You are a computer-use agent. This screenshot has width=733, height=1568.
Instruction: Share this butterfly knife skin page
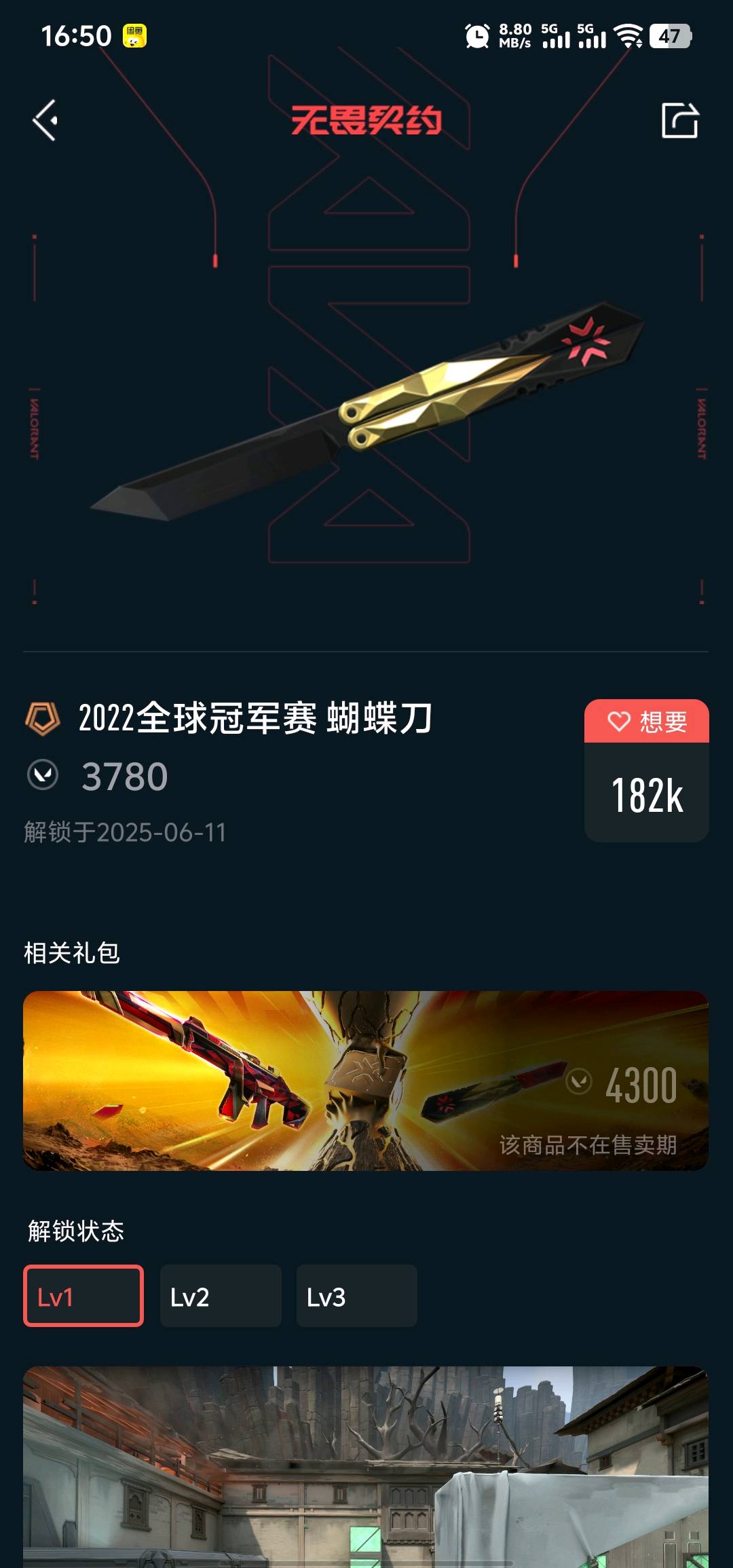click(679, 121)
